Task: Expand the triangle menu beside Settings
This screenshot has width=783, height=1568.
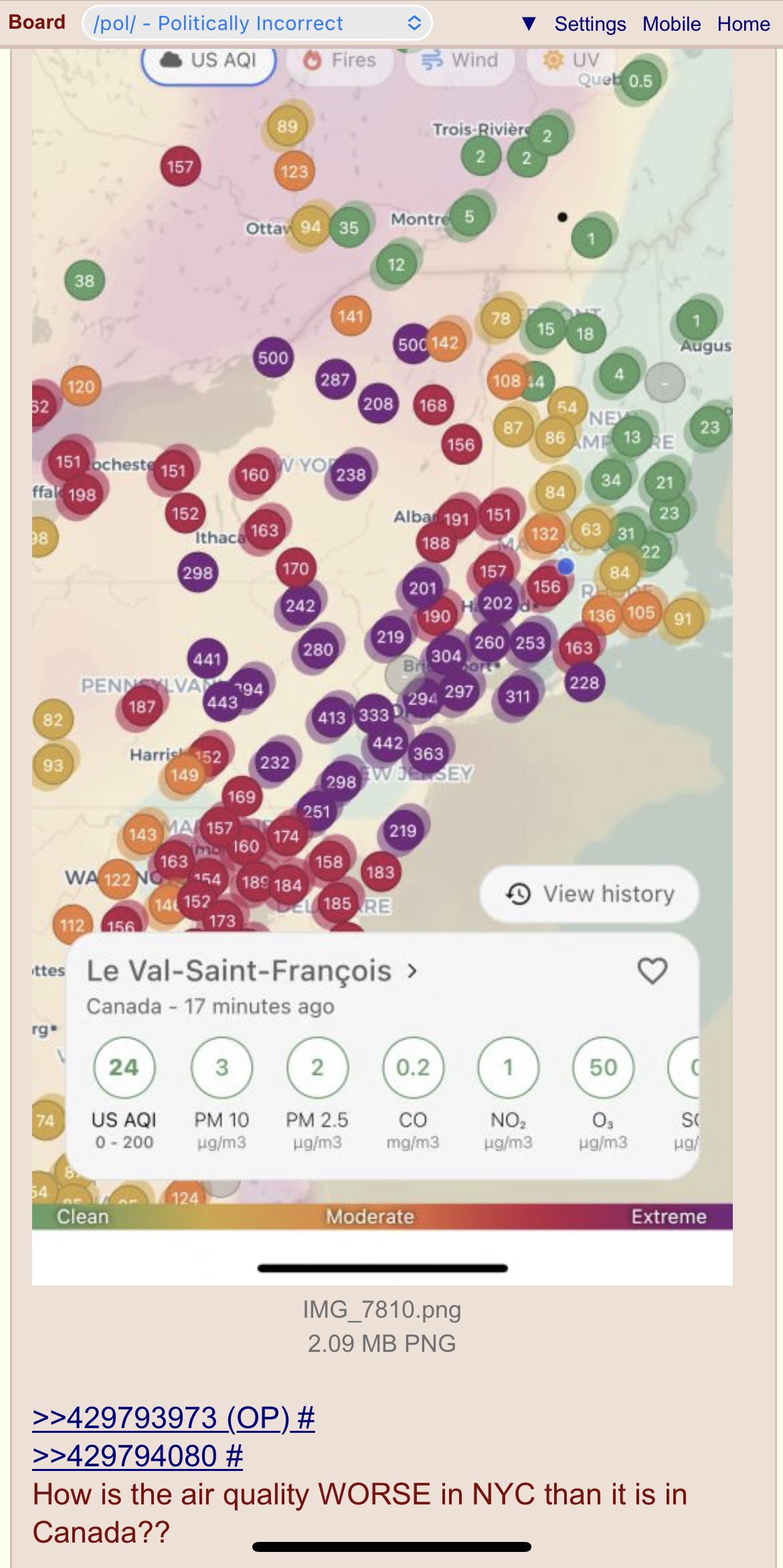Action: [x=529, y=24]
